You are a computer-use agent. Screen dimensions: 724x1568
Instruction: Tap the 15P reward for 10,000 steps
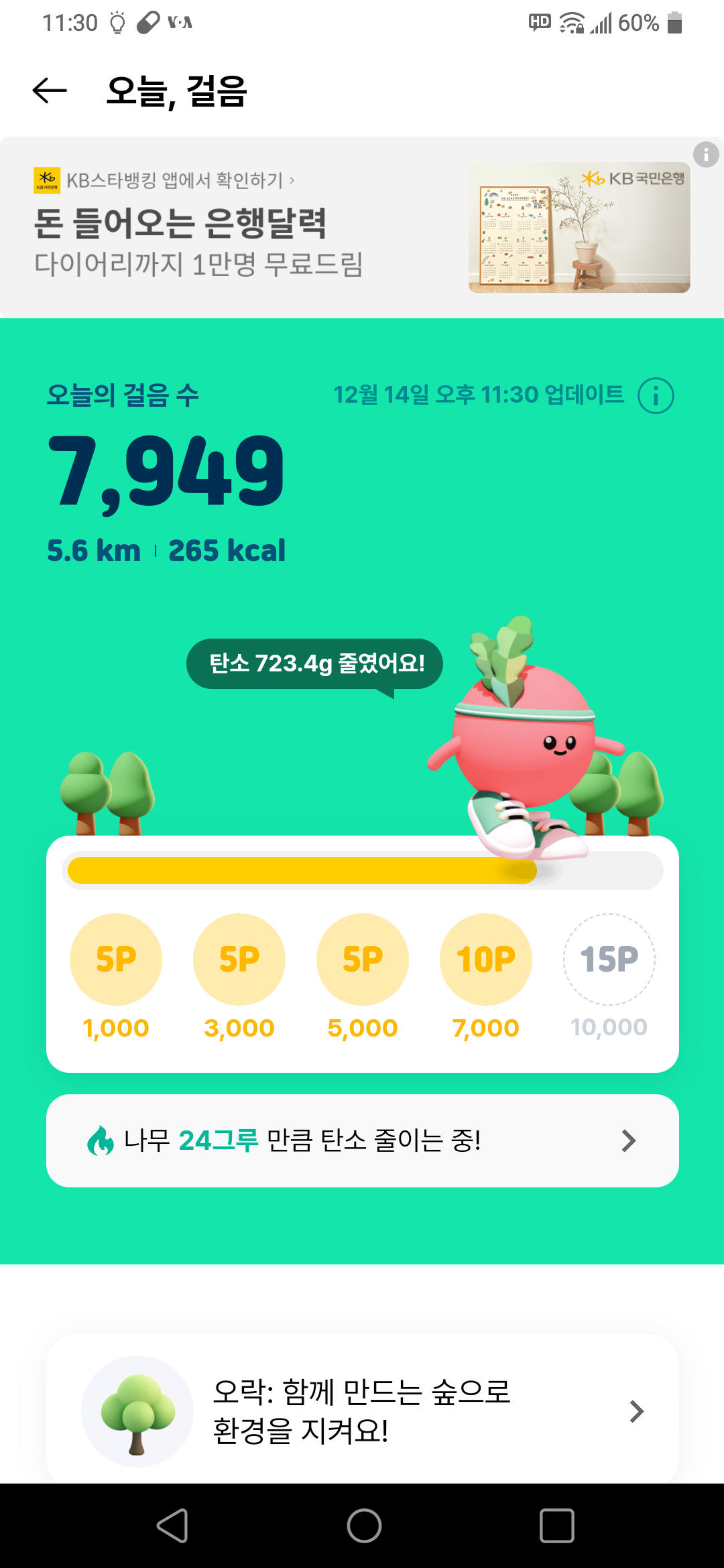(609, 959)
